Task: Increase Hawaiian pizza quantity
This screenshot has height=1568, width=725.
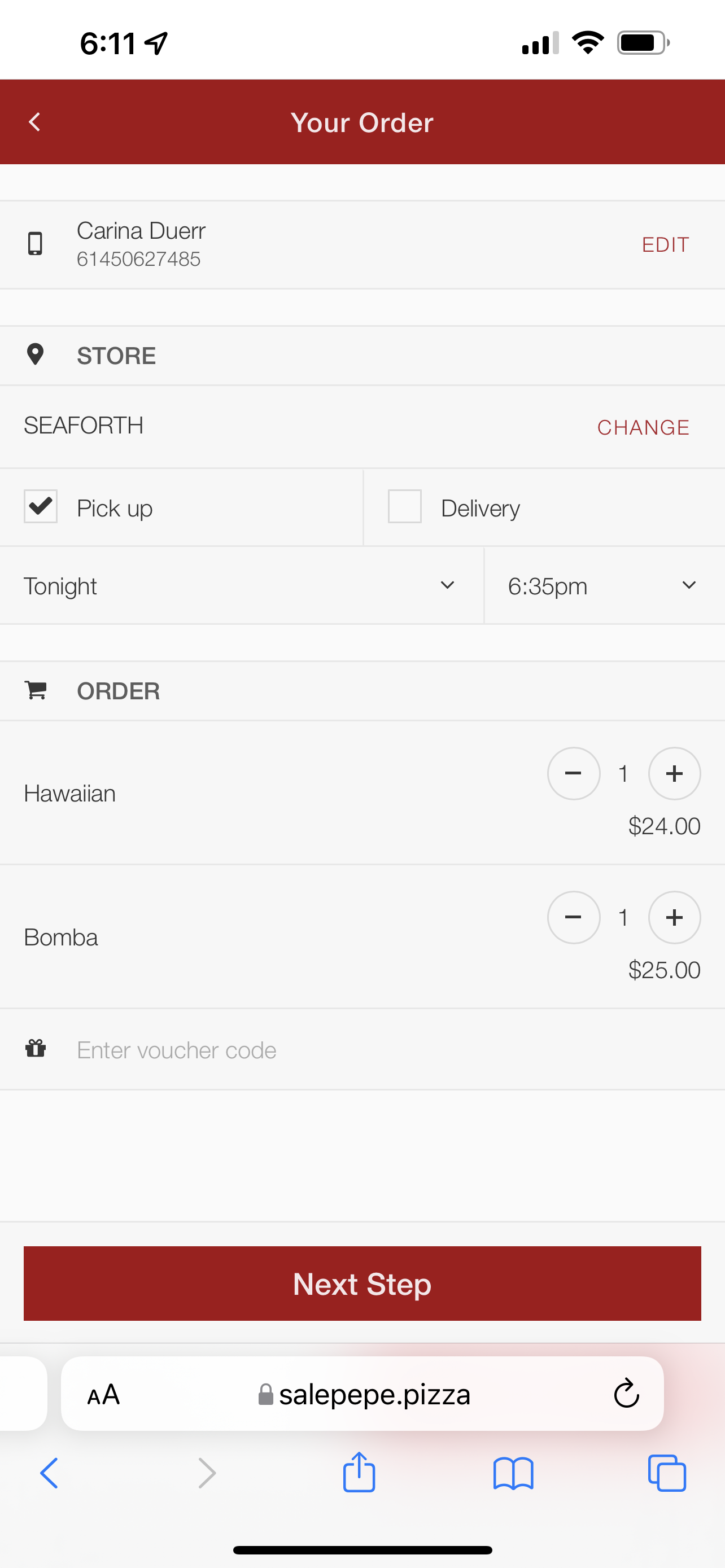Action: [674, 774]
